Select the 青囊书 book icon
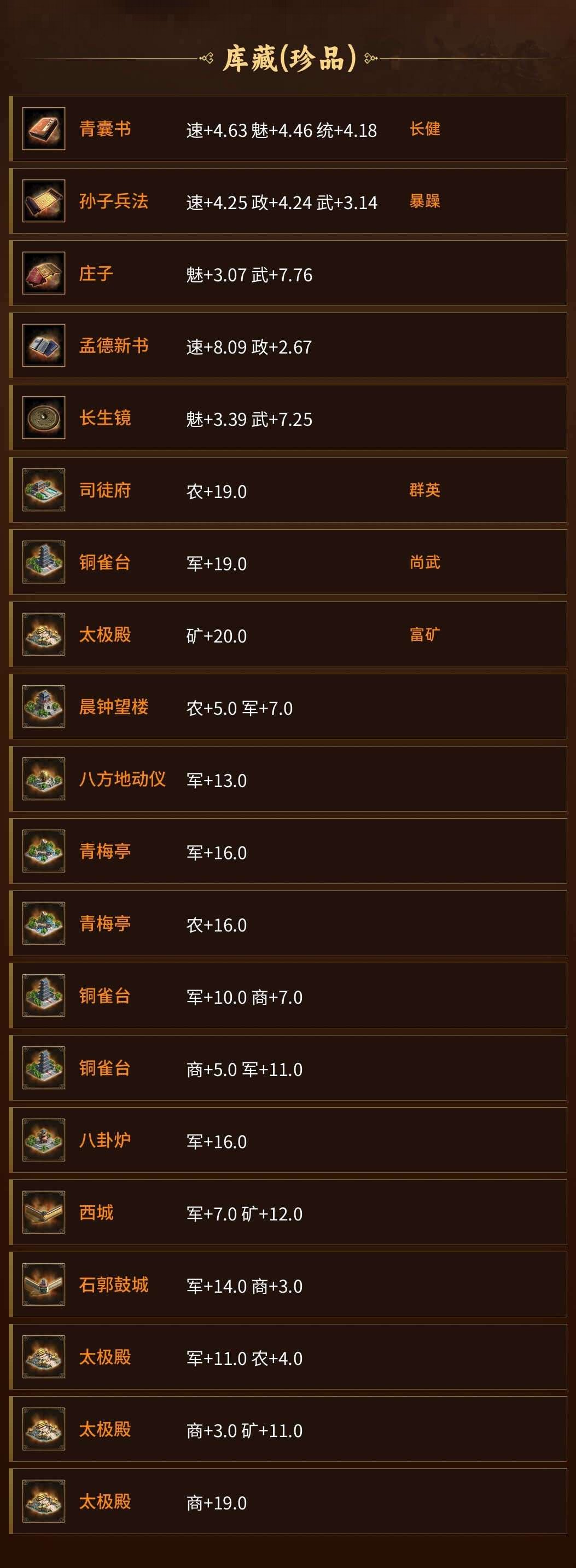Screen dimensions: 576x1568 pos(43,129)
